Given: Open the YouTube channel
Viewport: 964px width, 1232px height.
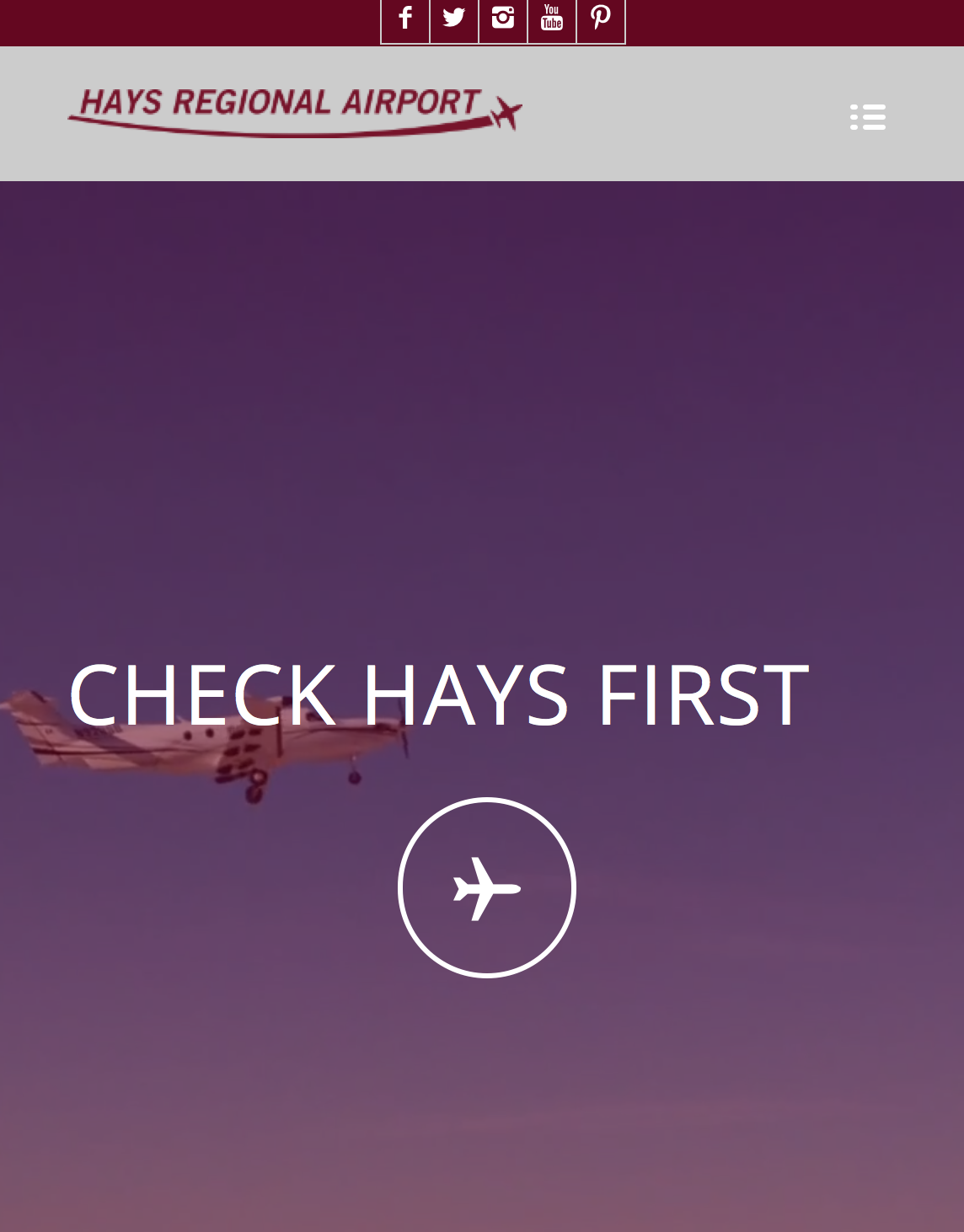Looking at the screenshot, I should coord(552,19).
